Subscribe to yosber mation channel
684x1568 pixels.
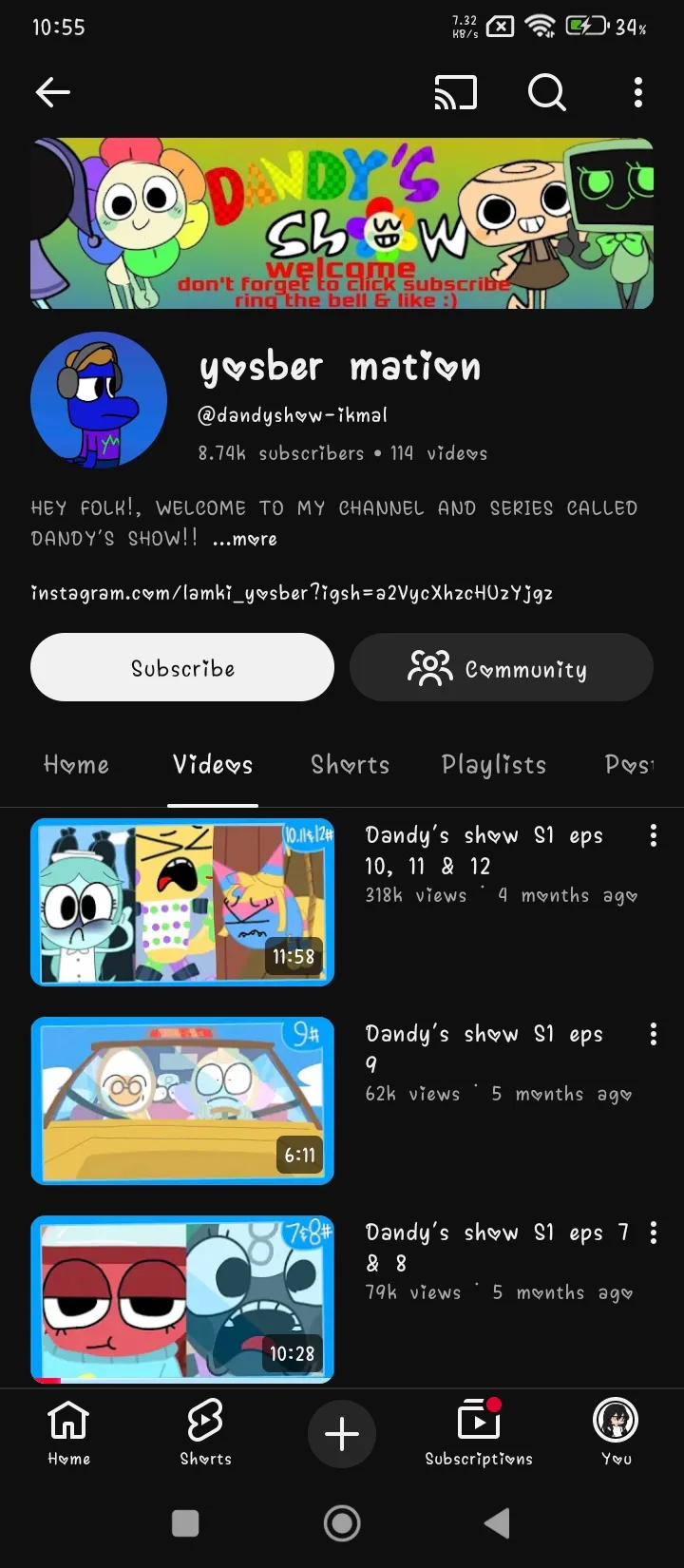pos(182,668)
